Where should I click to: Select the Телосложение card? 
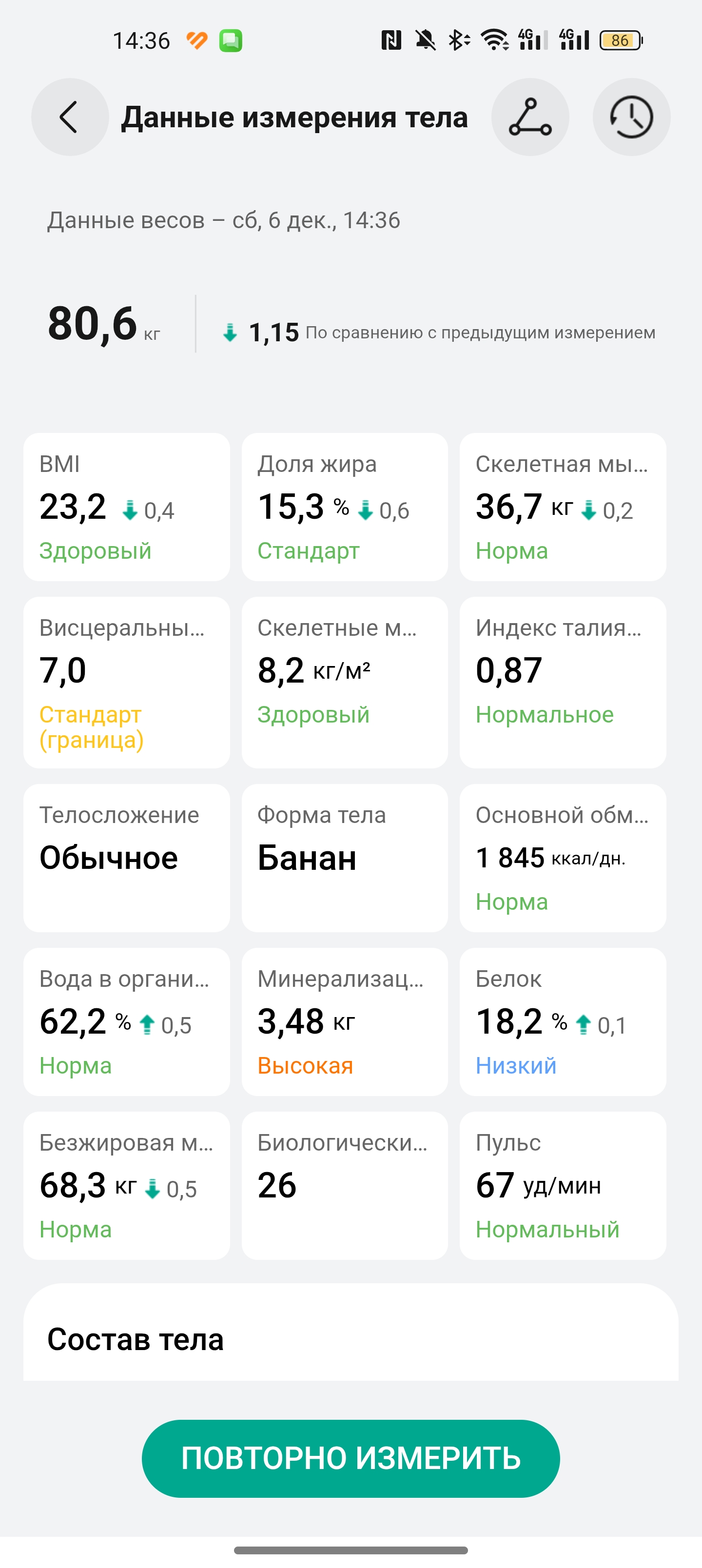[x=127, y=857]
